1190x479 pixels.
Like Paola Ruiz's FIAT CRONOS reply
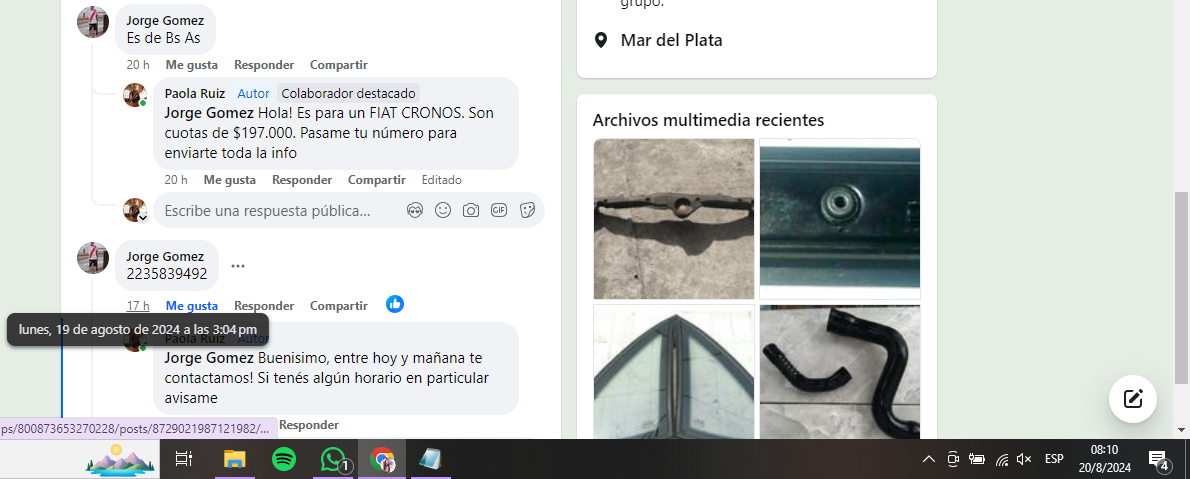229,180
